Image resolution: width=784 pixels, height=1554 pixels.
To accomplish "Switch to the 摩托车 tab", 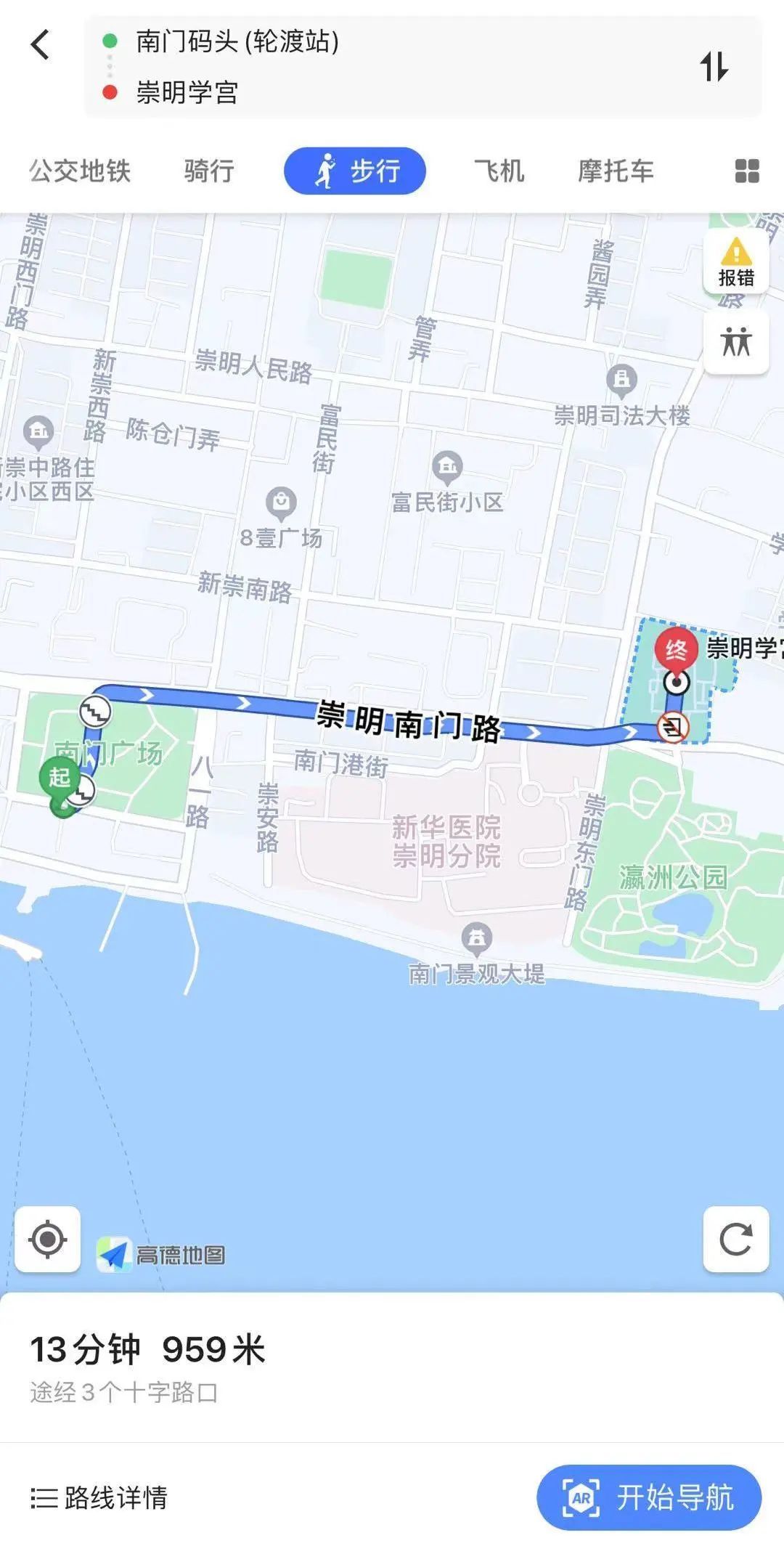I will click(x=616, y=171).
